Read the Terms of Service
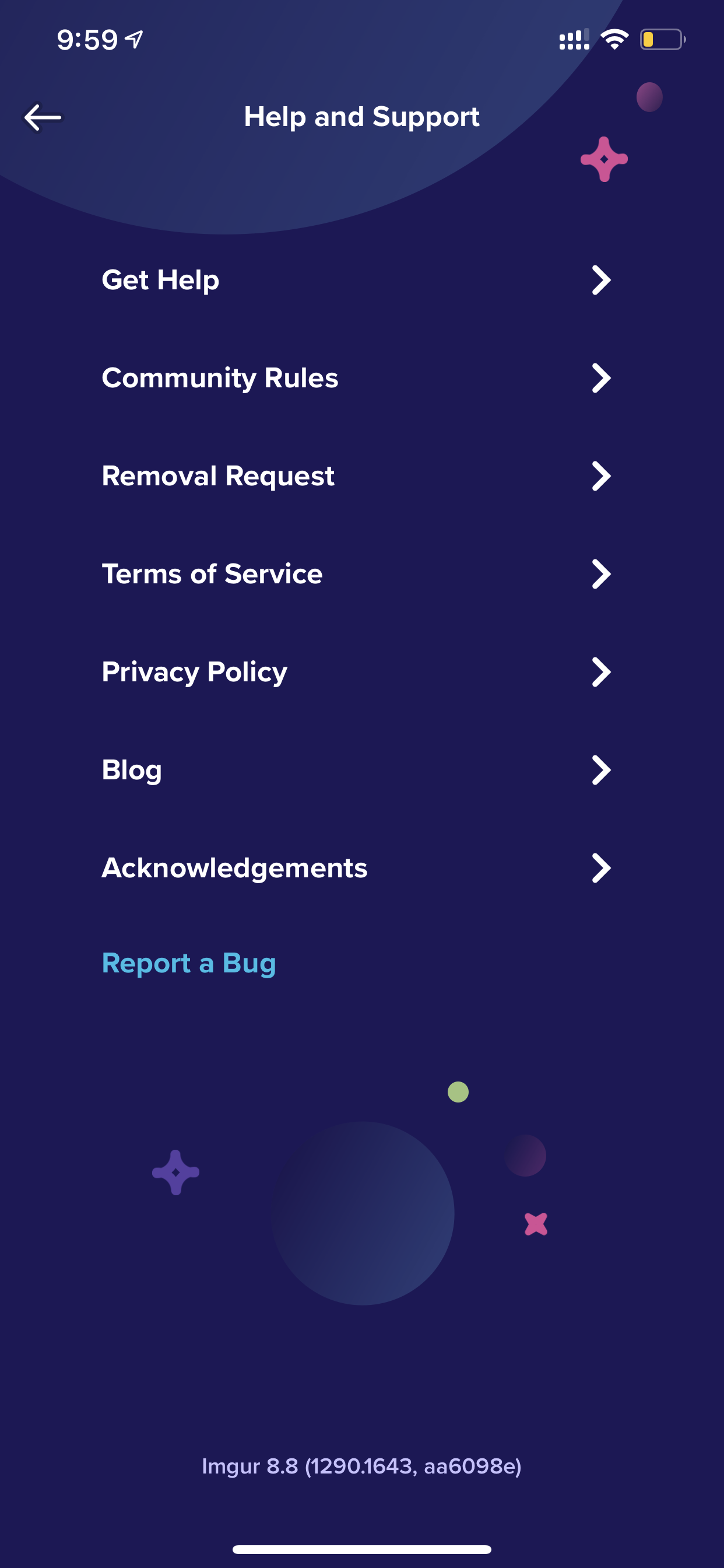The image size is (724, 1568). (362, 574)
